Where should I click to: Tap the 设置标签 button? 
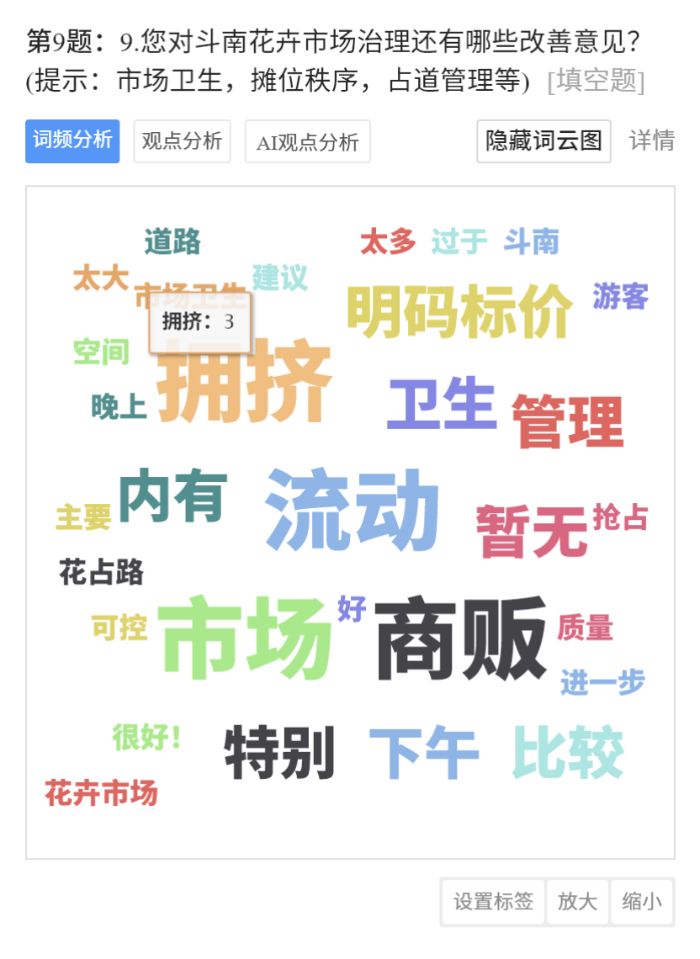point(493,902)
